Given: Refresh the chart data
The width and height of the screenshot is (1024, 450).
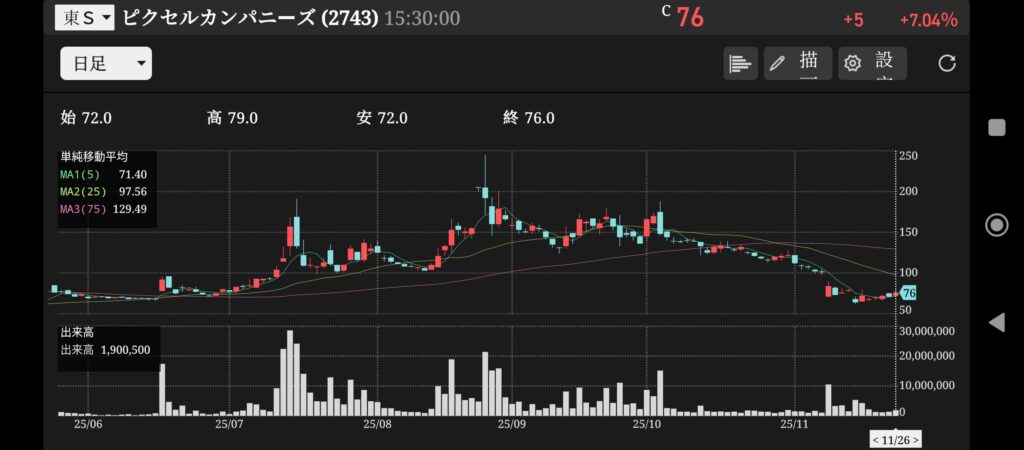Looking at the screenshot, I should point(946,64).
